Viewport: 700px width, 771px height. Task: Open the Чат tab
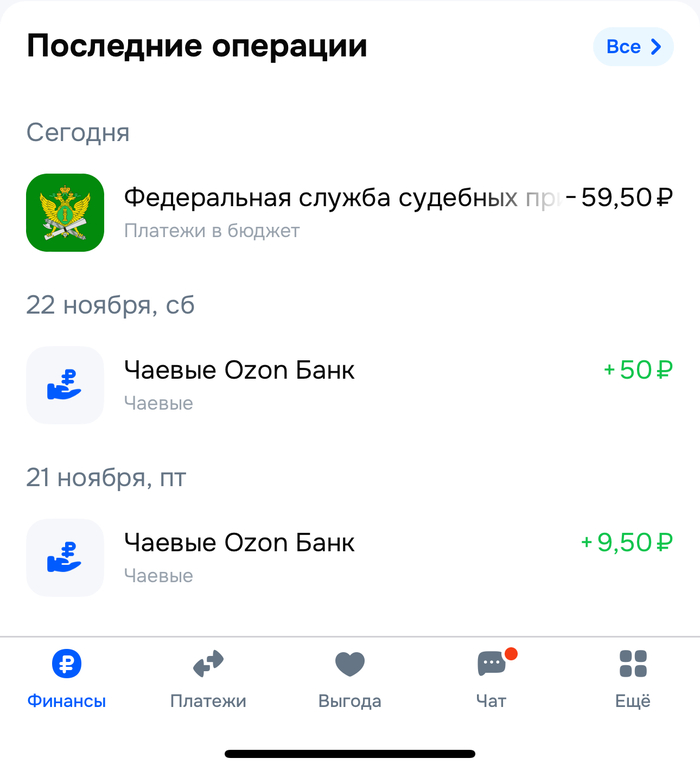pyautogui.click(x=491, y=679)
